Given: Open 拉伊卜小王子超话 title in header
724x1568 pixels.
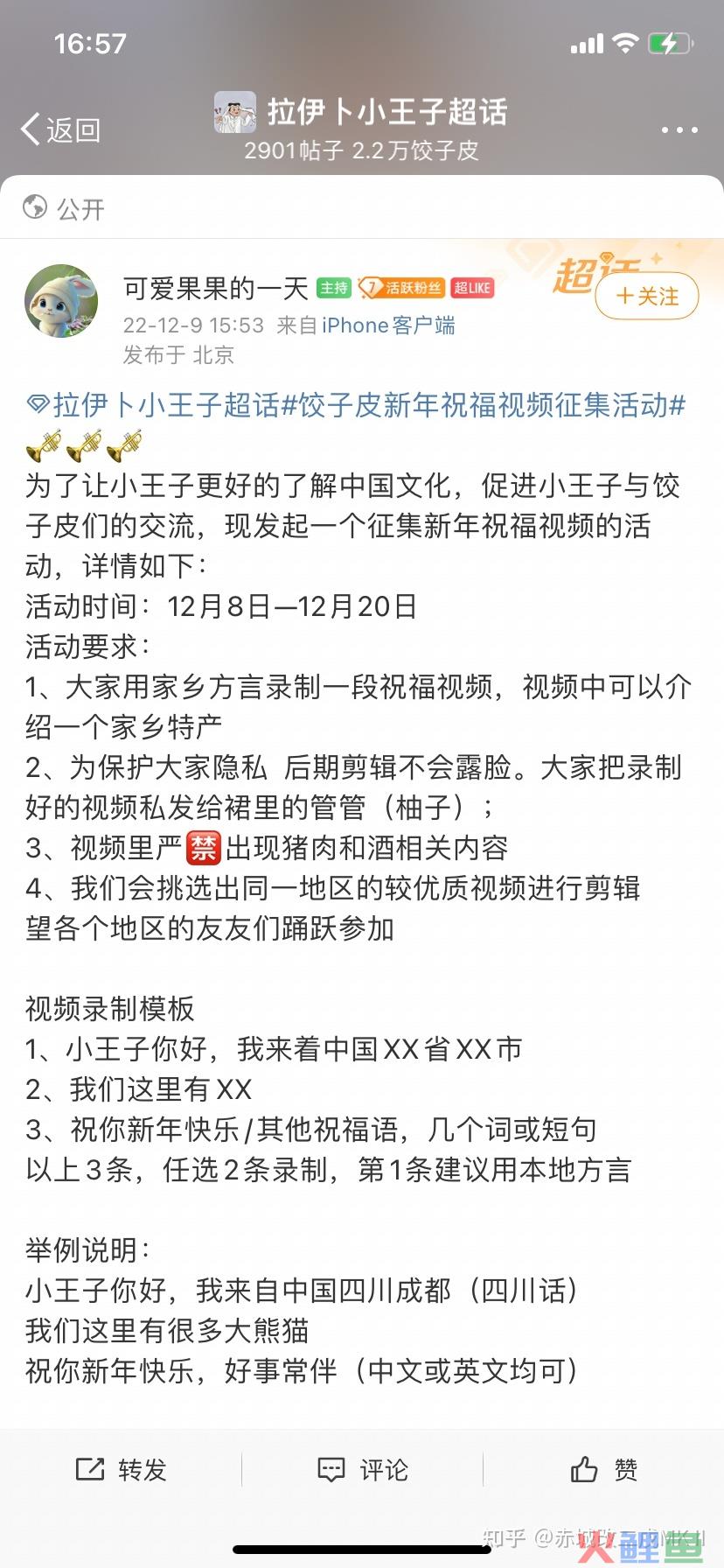Looking at the screenshot, I should coord(386,112).
